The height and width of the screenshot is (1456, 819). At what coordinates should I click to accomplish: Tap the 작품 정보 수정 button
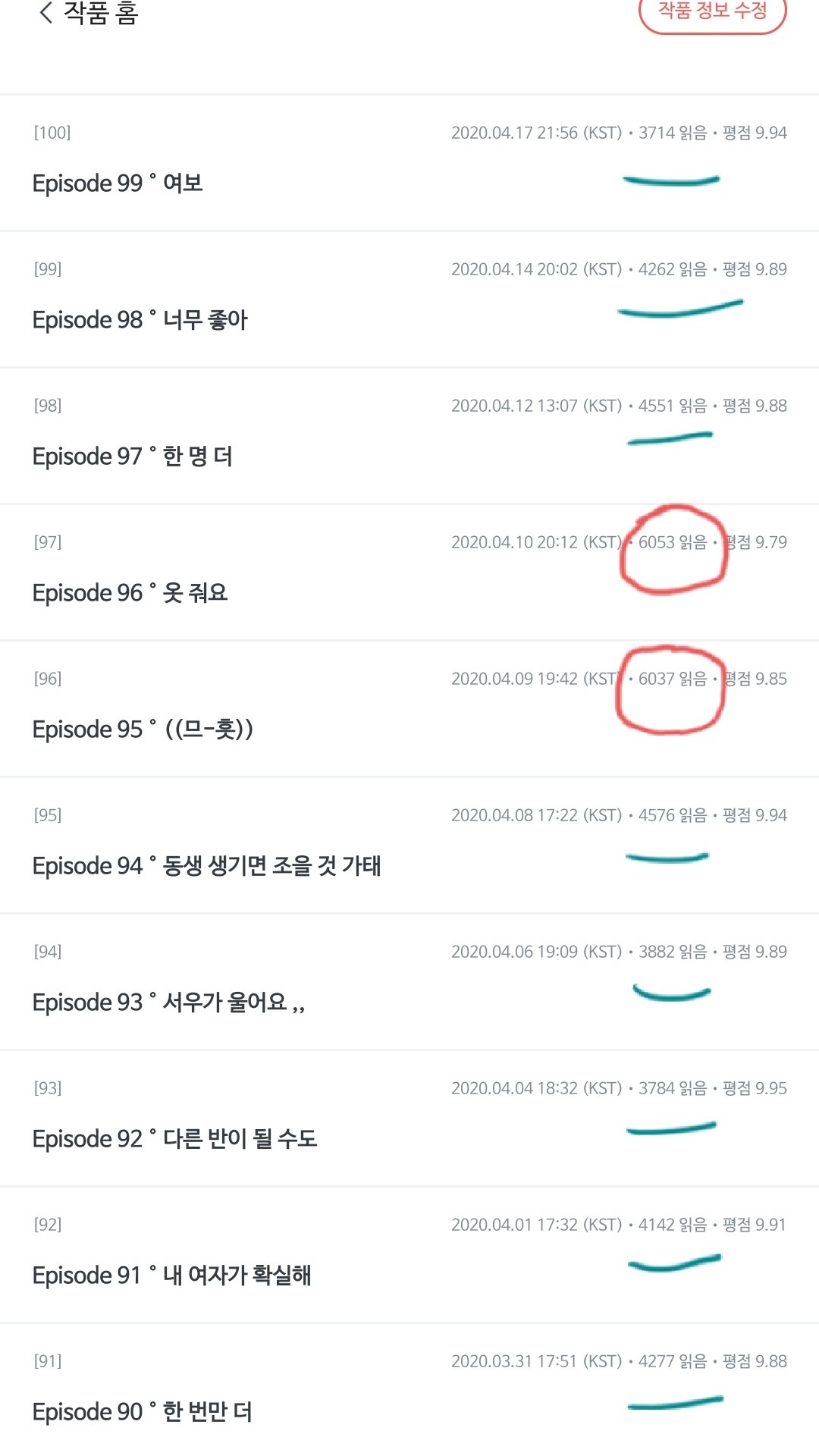point(712,12)
